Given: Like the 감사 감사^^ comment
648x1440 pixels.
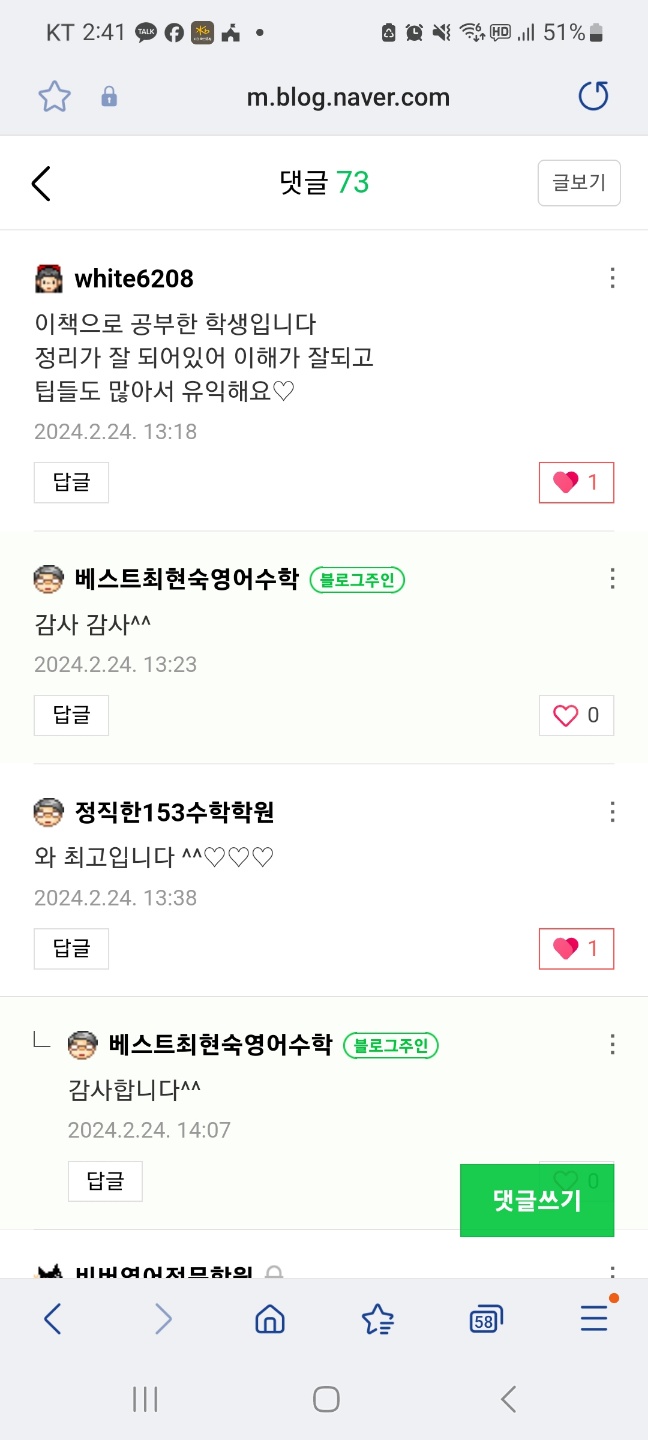Looking at the screenshot, I should pos(576,715).
